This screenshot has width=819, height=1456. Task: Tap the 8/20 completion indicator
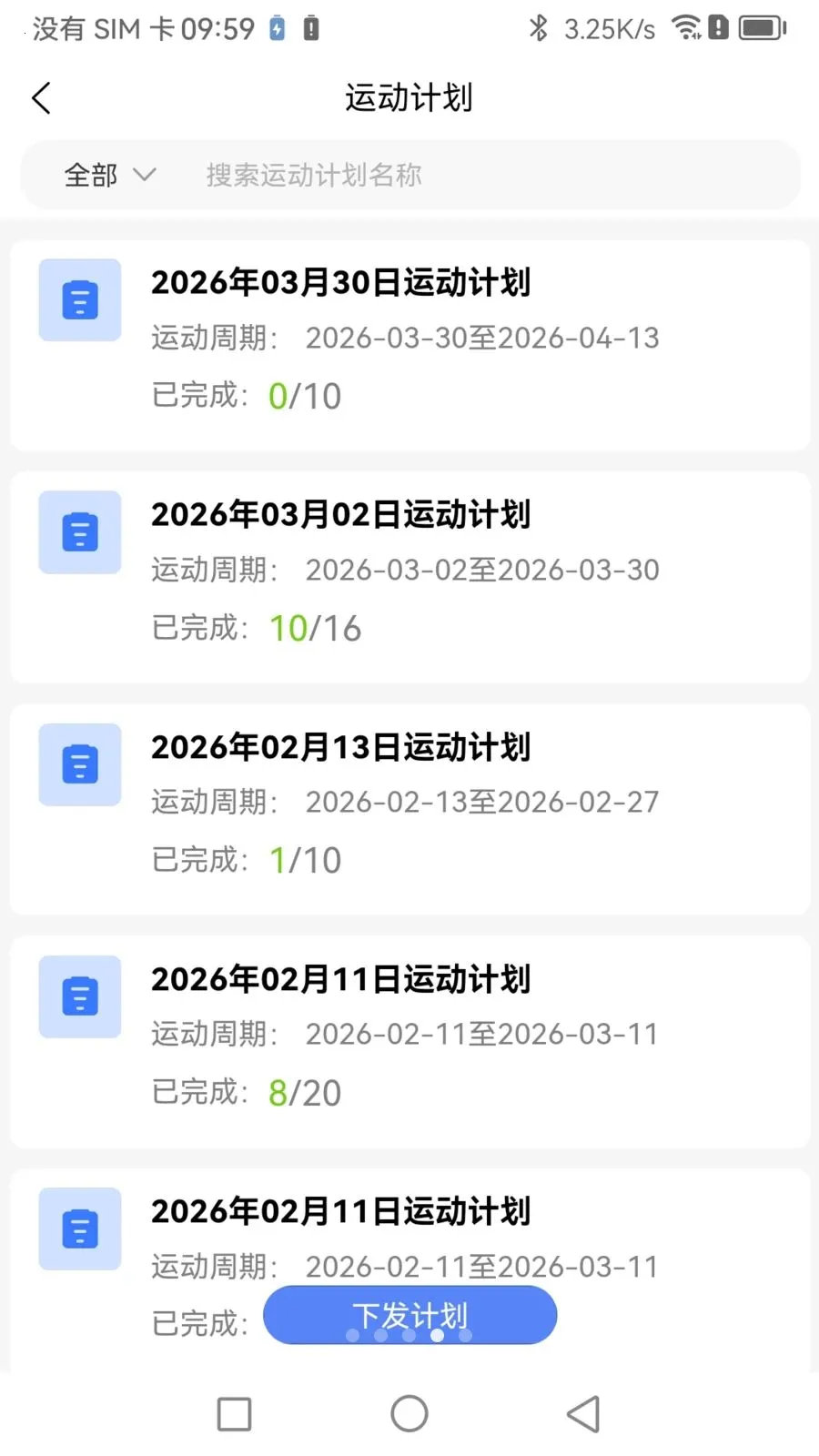[x=305, y=1092]
